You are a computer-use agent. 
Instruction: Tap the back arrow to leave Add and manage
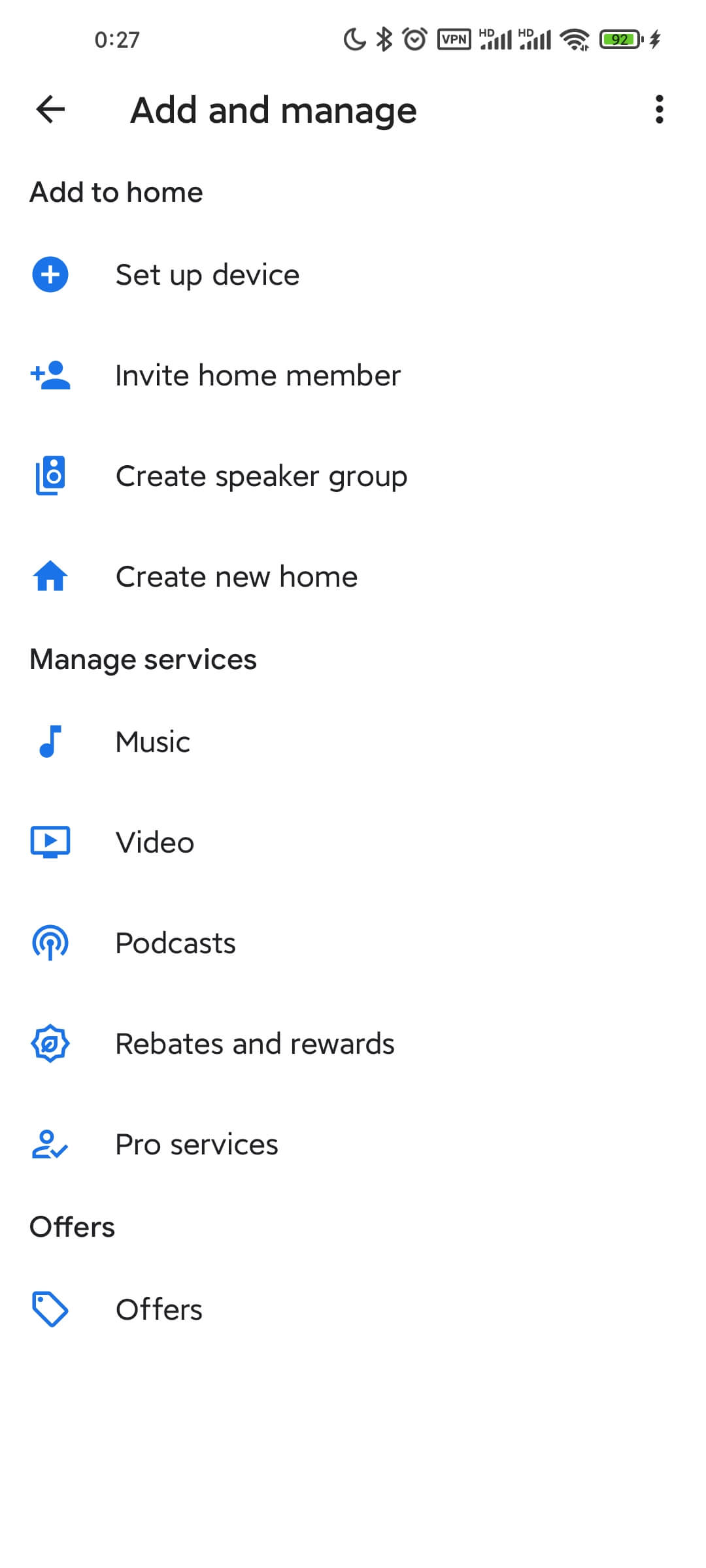[x=50, y=110]
